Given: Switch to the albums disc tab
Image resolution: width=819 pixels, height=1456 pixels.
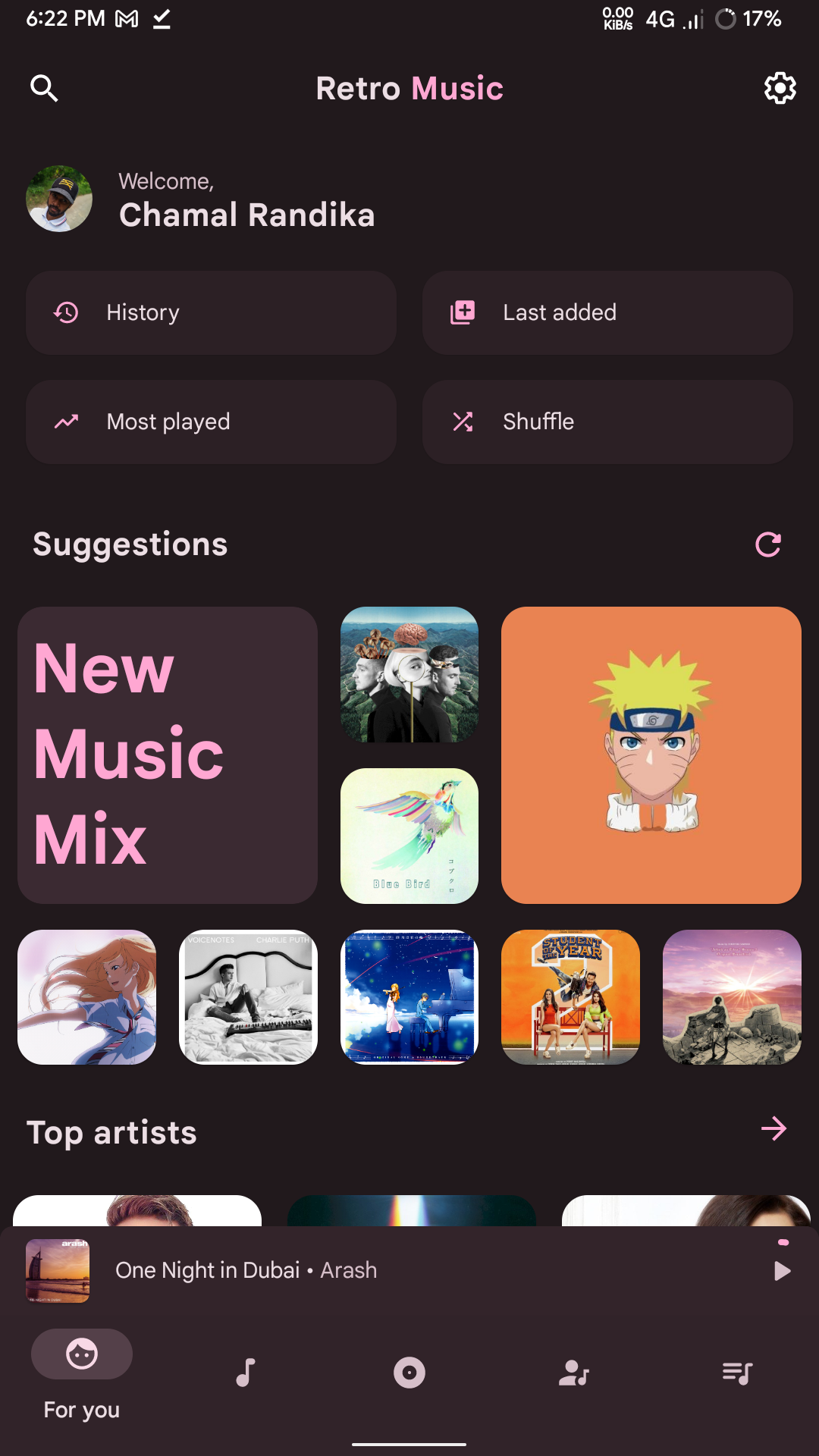Looking at the screenshot, I should pyautogui.click(x=409, y=1373).
